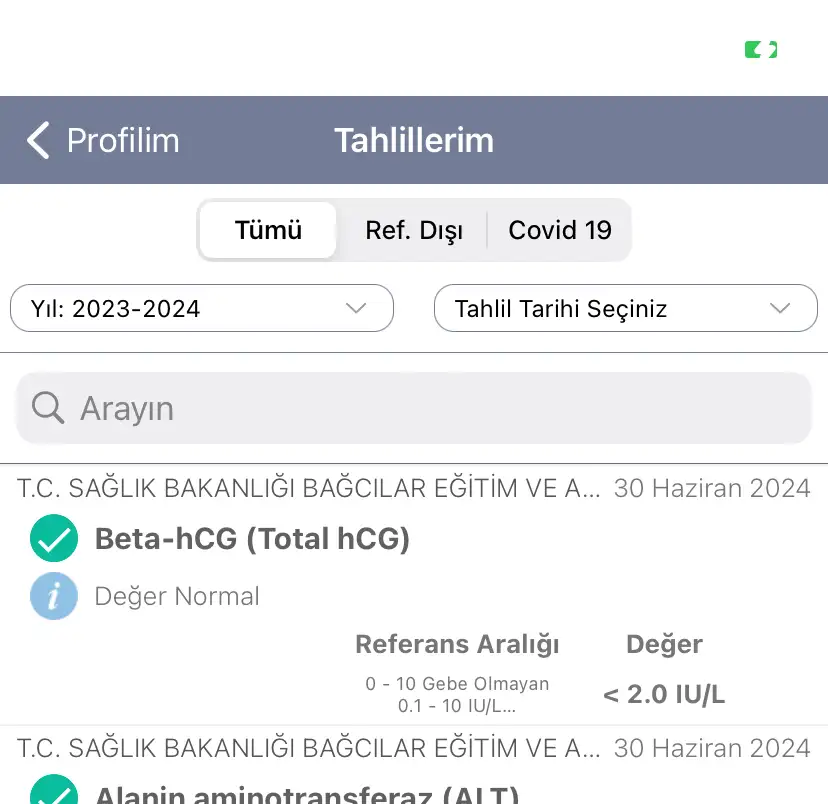Viewport: 828px width, 804px height.
Task: Go back to Profilim
Action: point(104,141)
